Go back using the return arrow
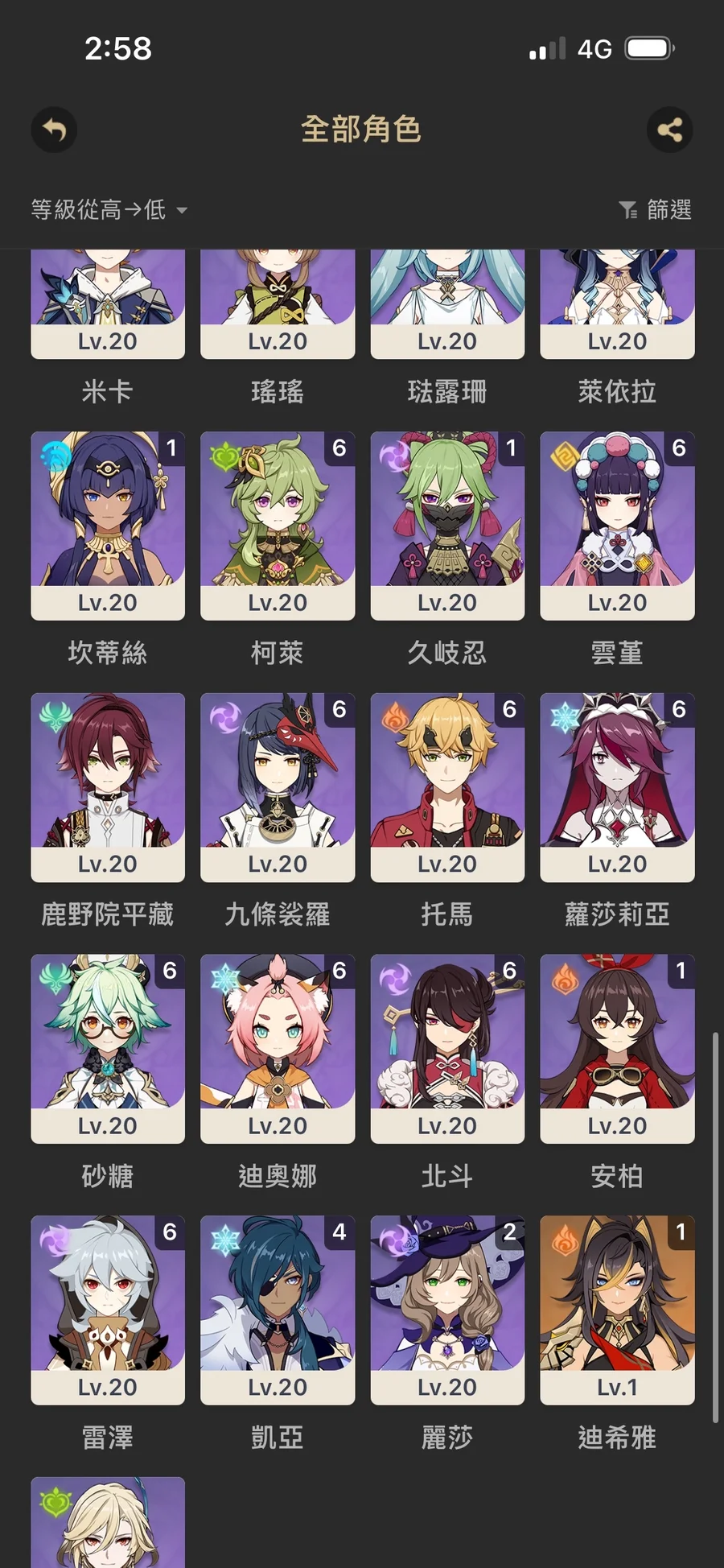The width and height of the screenshot is (724, 1568). 54,130
